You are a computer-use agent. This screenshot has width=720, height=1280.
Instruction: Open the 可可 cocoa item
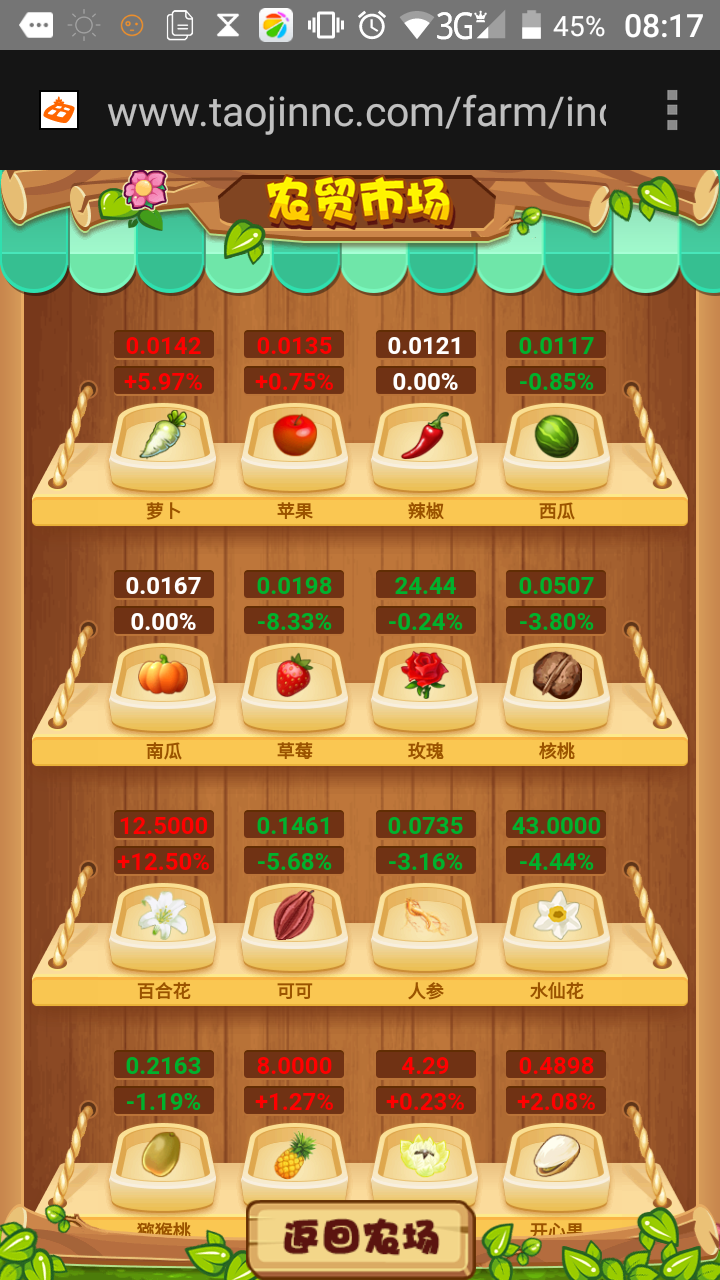coord(295,917)
